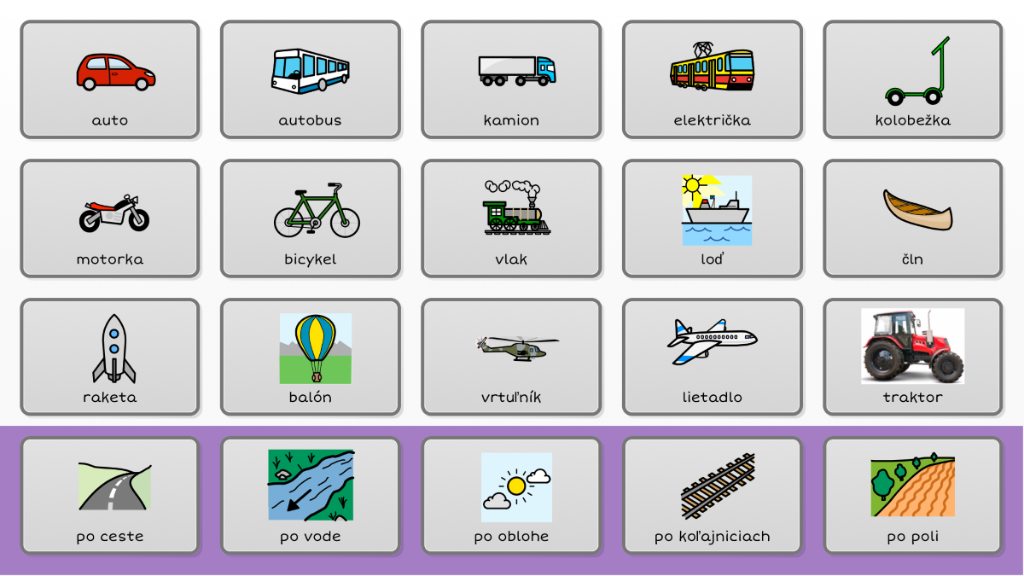The width and height of the screenshot is (1024, 576).
Task: Choose the po poli category
Action: point(912,495)
